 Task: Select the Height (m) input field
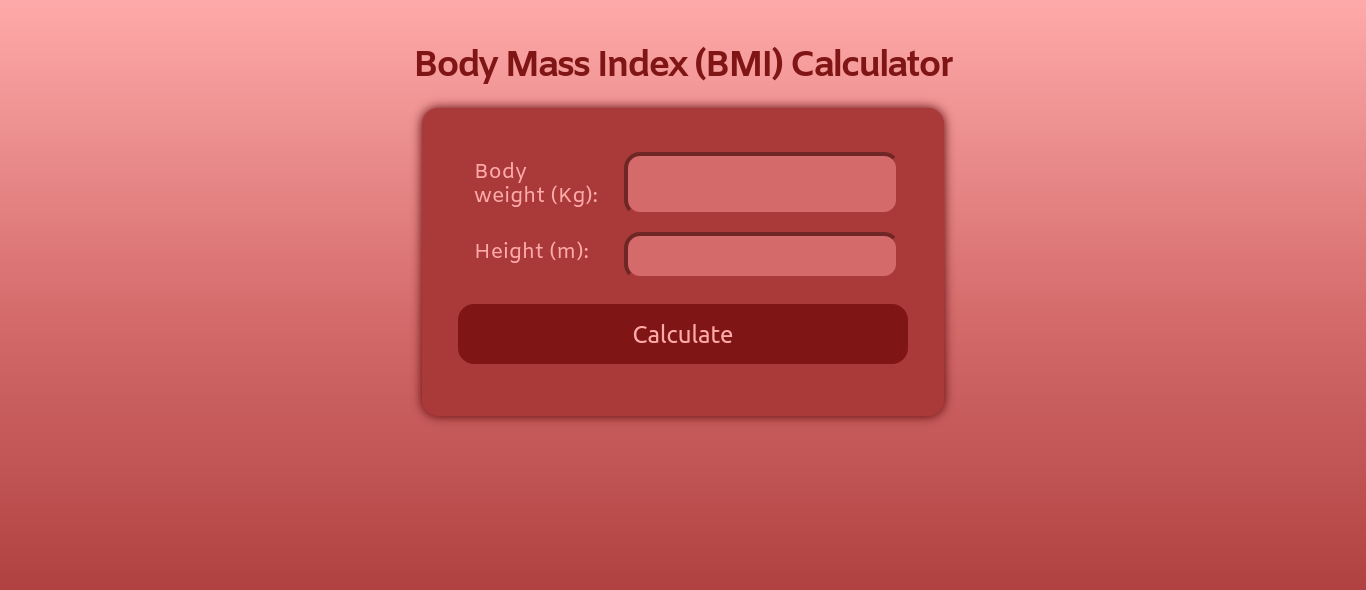coord(761,255)
